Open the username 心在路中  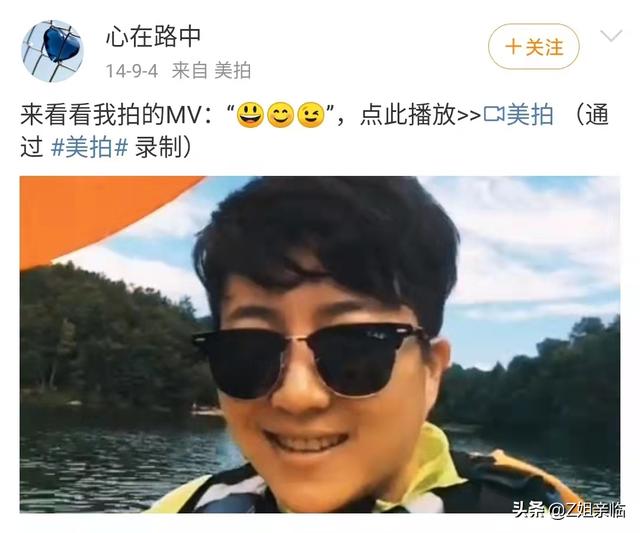pyautogui.click(x=153, y=37)
